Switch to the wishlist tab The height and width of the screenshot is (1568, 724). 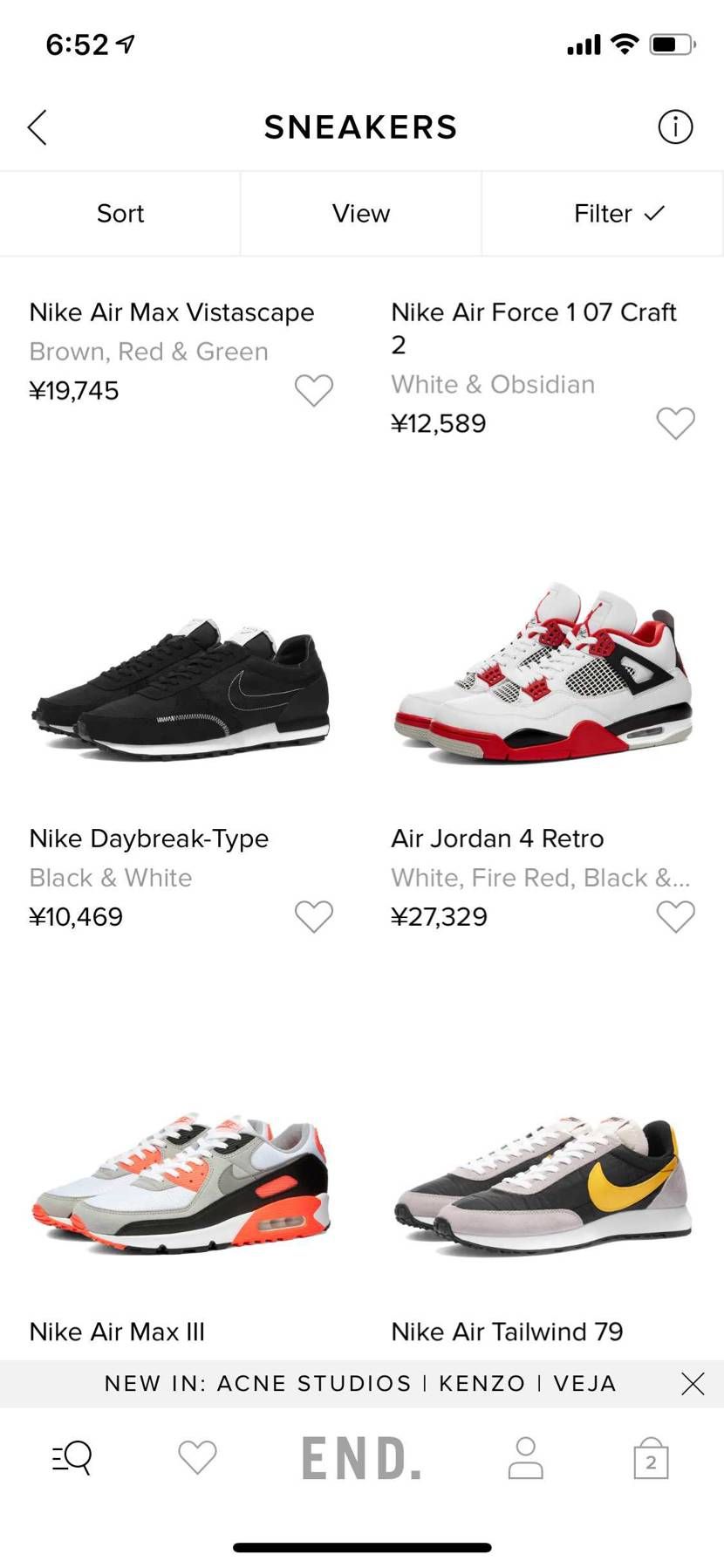tap(197, 1457)
